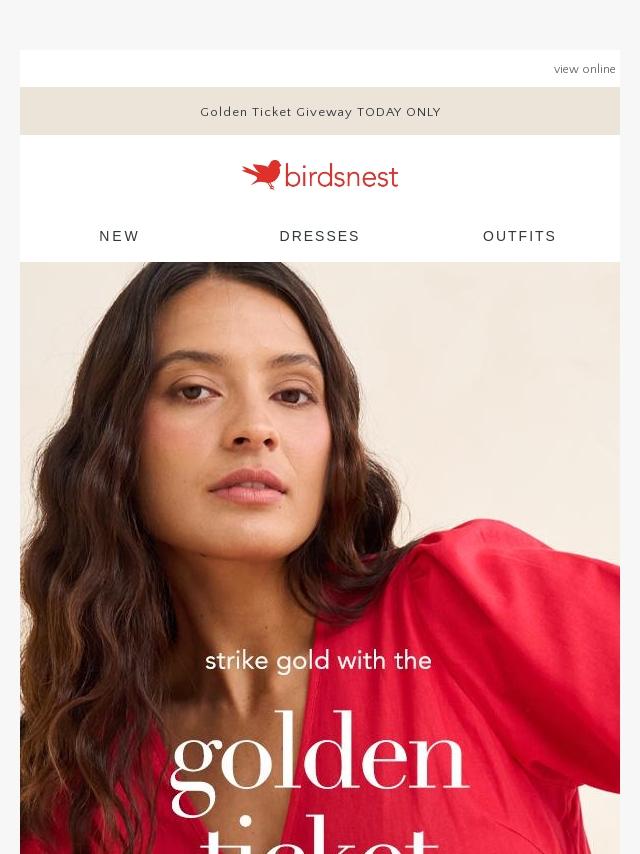Tap the birdsnest logo header
The image size is (640, 854).
click(x=320, y=175)
